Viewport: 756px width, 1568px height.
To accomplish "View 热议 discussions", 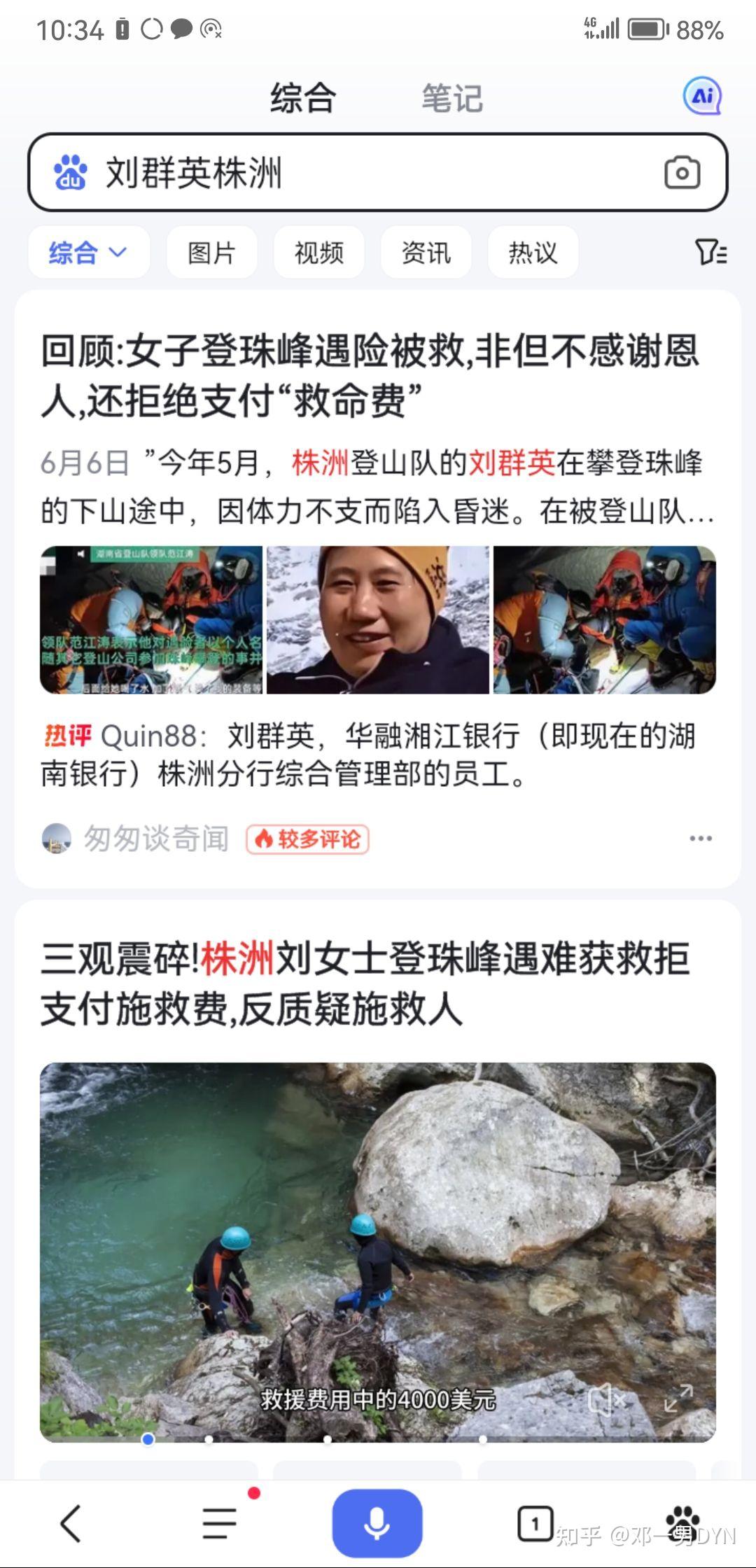I will coord(533,252).
